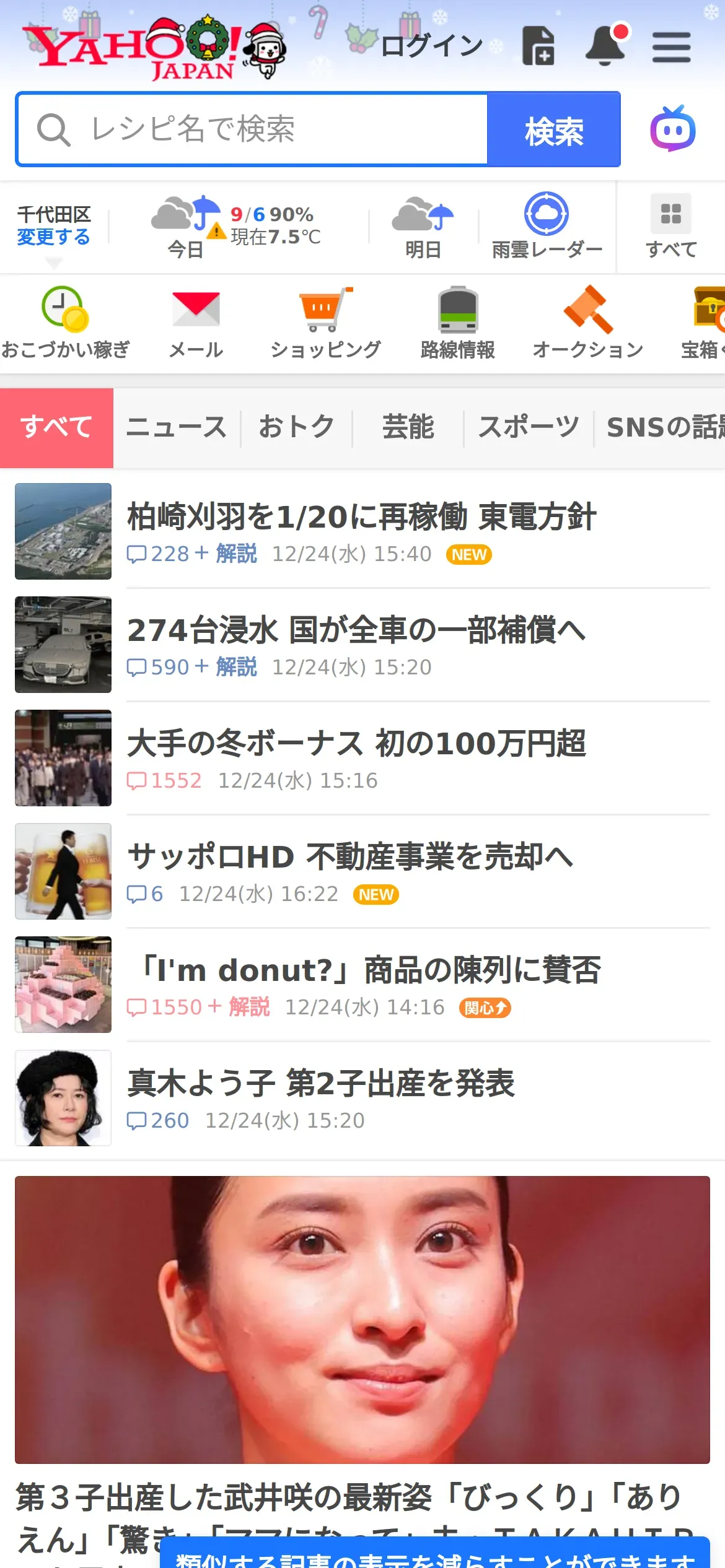Switch to the おトク tab

click(296, 427)
